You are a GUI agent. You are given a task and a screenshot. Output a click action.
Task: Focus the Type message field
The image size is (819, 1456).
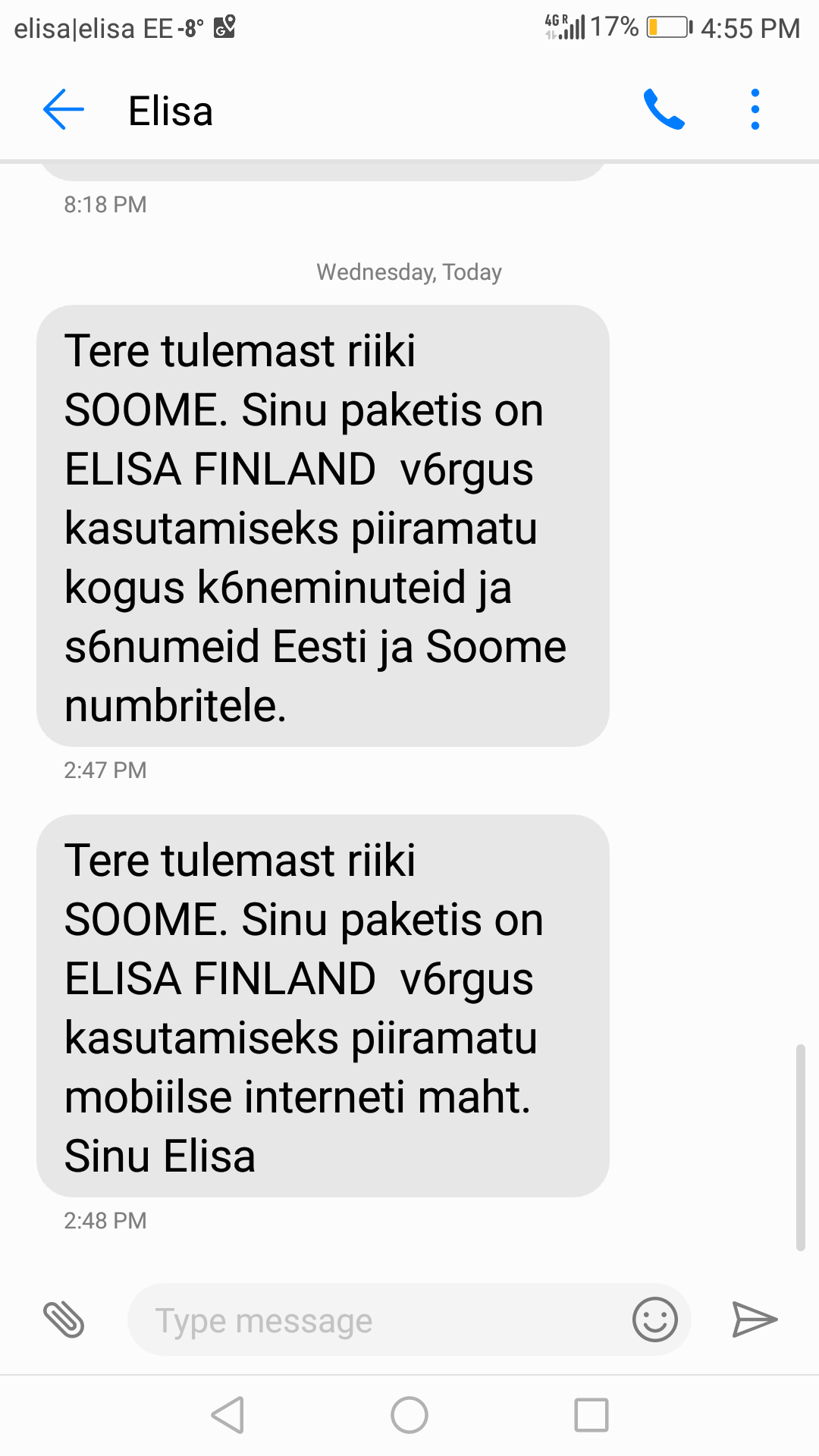(x=379, y=1319)
